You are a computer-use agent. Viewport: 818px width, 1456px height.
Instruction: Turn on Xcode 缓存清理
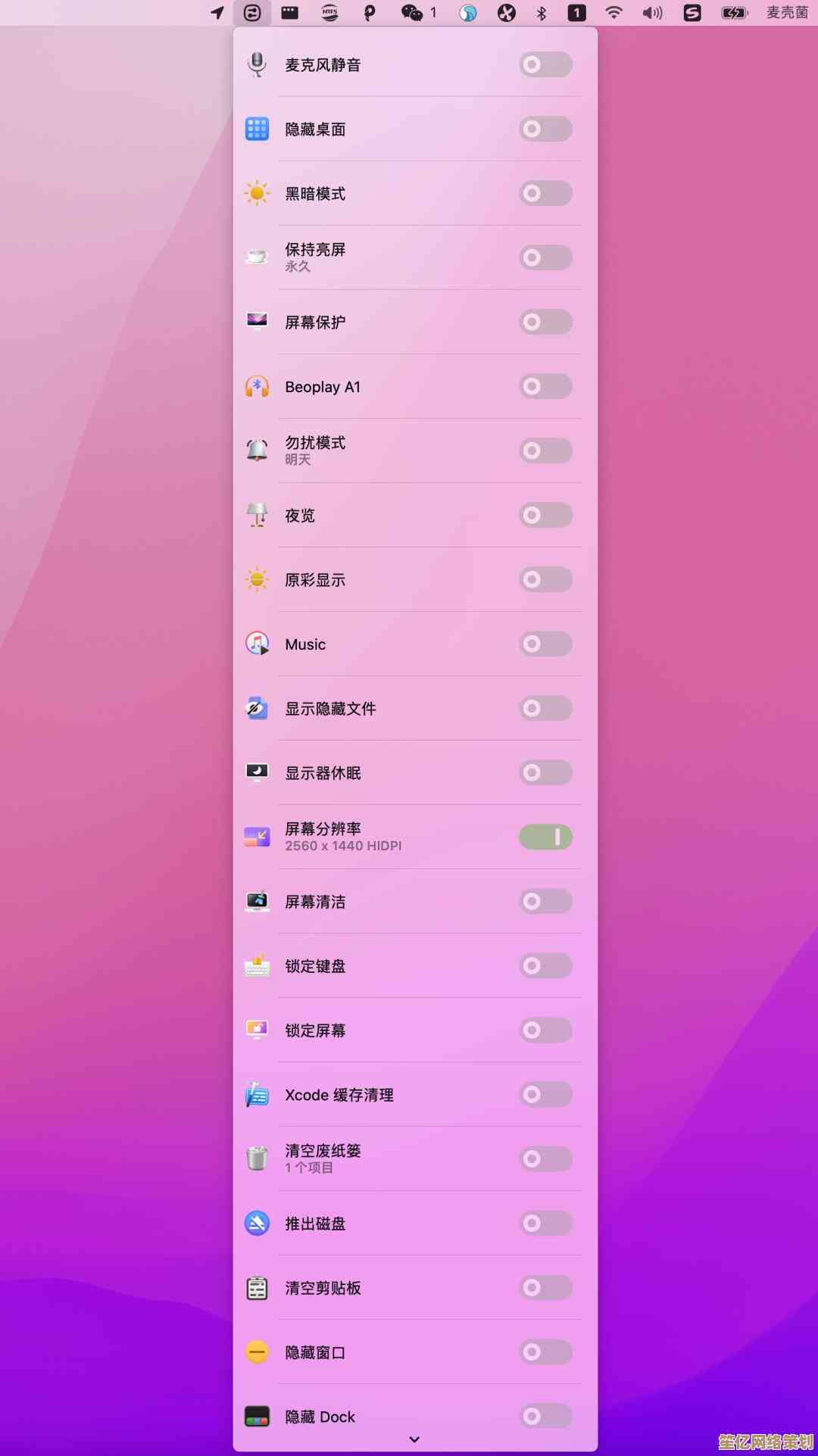point(545,1095)
